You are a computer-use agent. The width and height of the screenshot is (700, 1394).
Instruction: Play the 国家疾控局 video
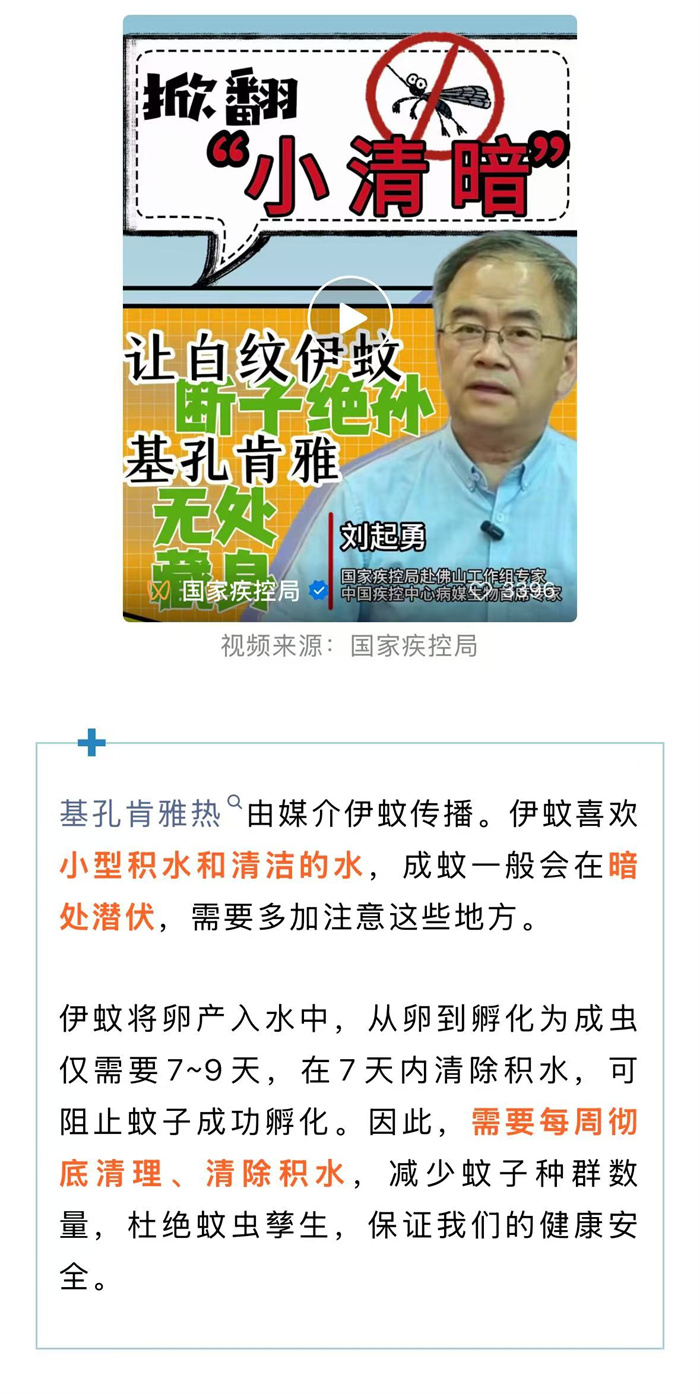click(350, 318)
